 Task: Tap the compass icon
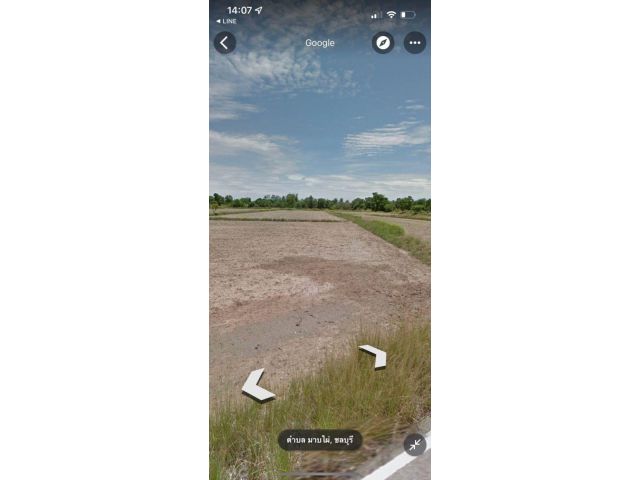(383, 42)
